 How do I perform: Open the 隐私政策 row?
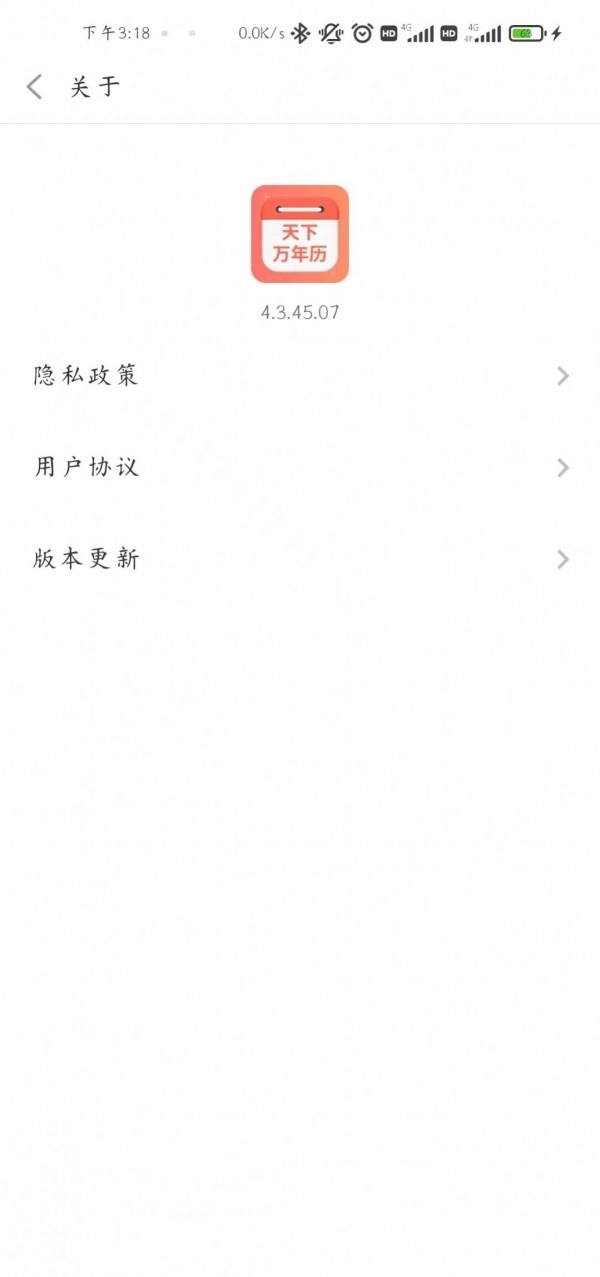click(x=300, y=376)
